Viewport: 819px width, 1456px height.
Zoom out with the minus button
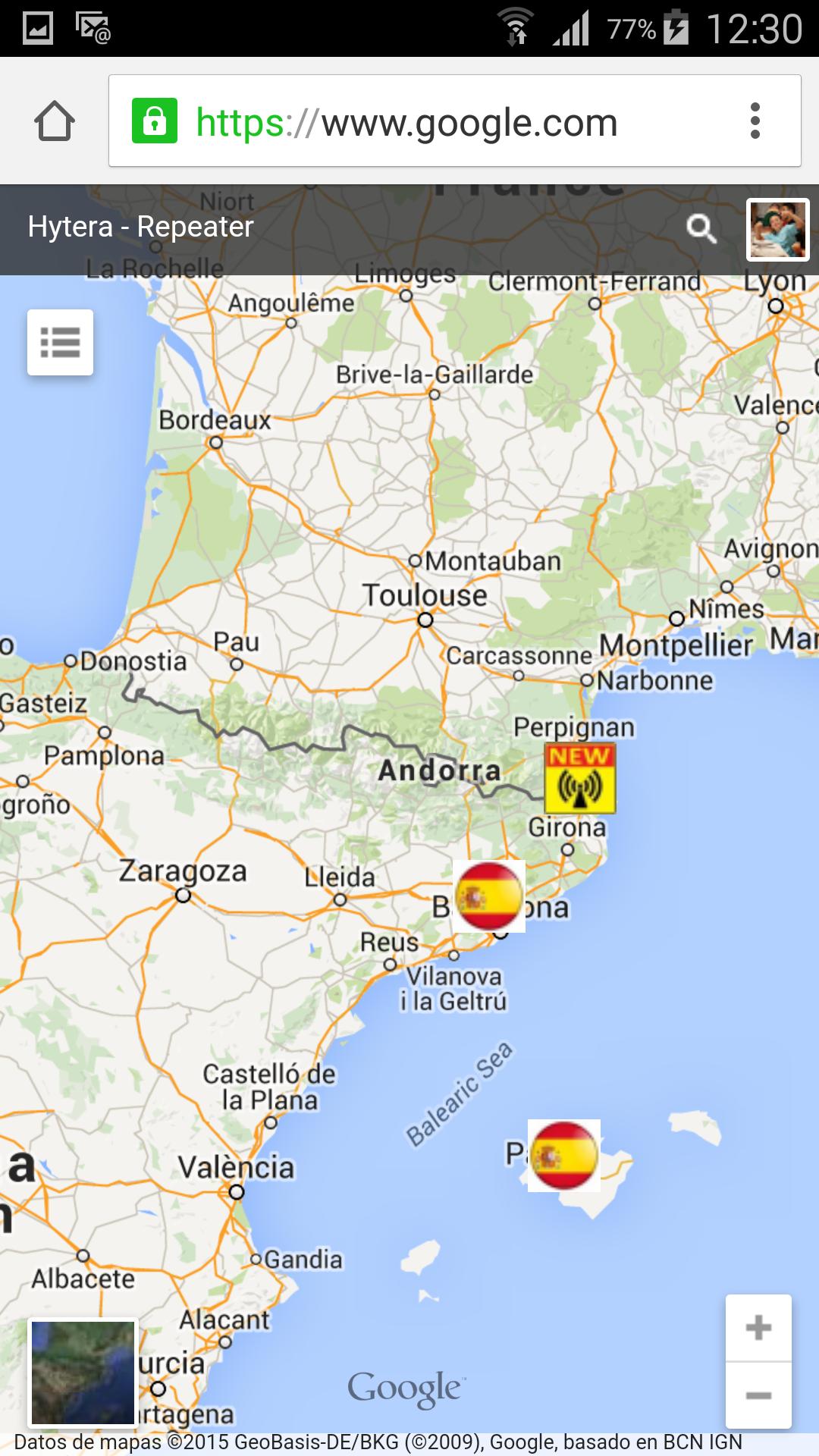coord(758,1395)
